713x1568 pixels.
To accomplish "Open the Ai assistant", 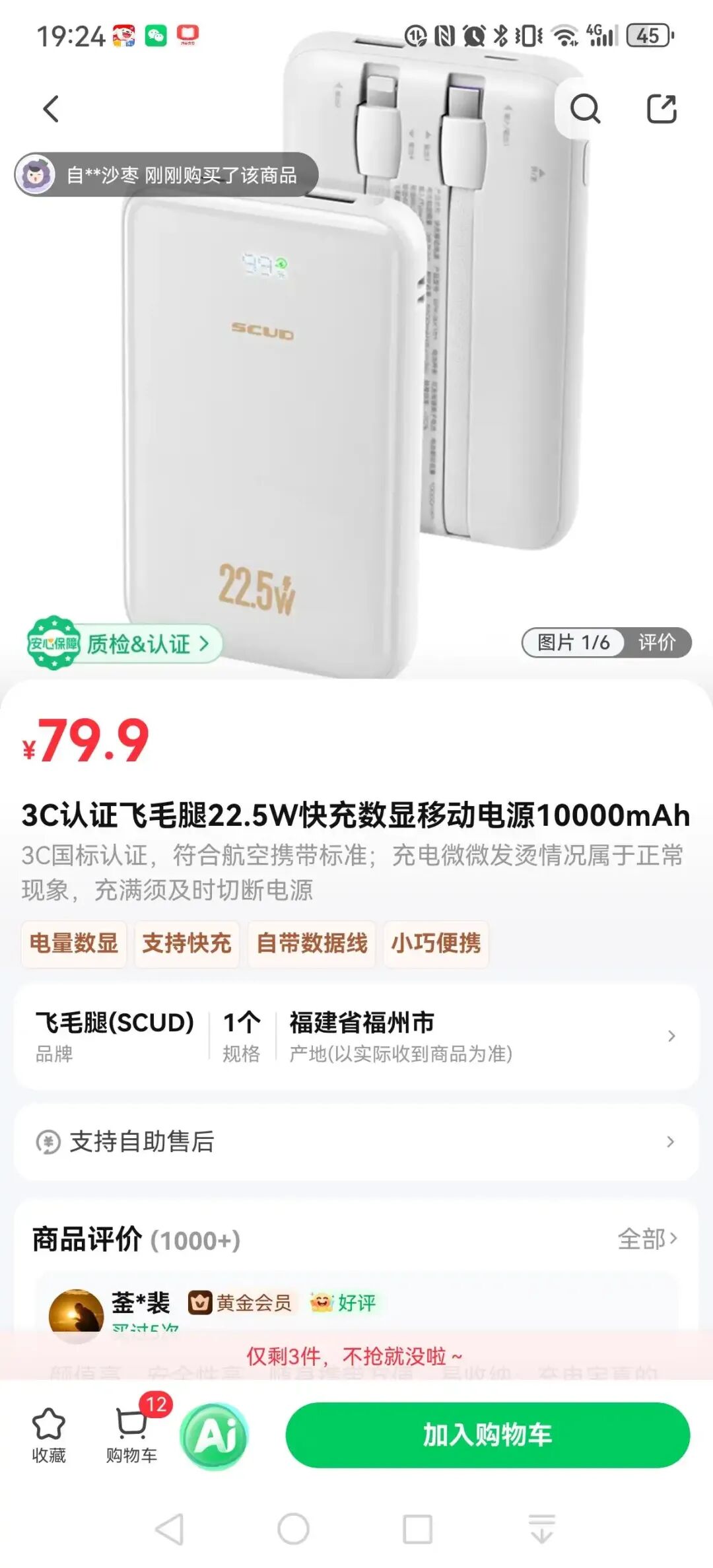I will coord(214,1435).
